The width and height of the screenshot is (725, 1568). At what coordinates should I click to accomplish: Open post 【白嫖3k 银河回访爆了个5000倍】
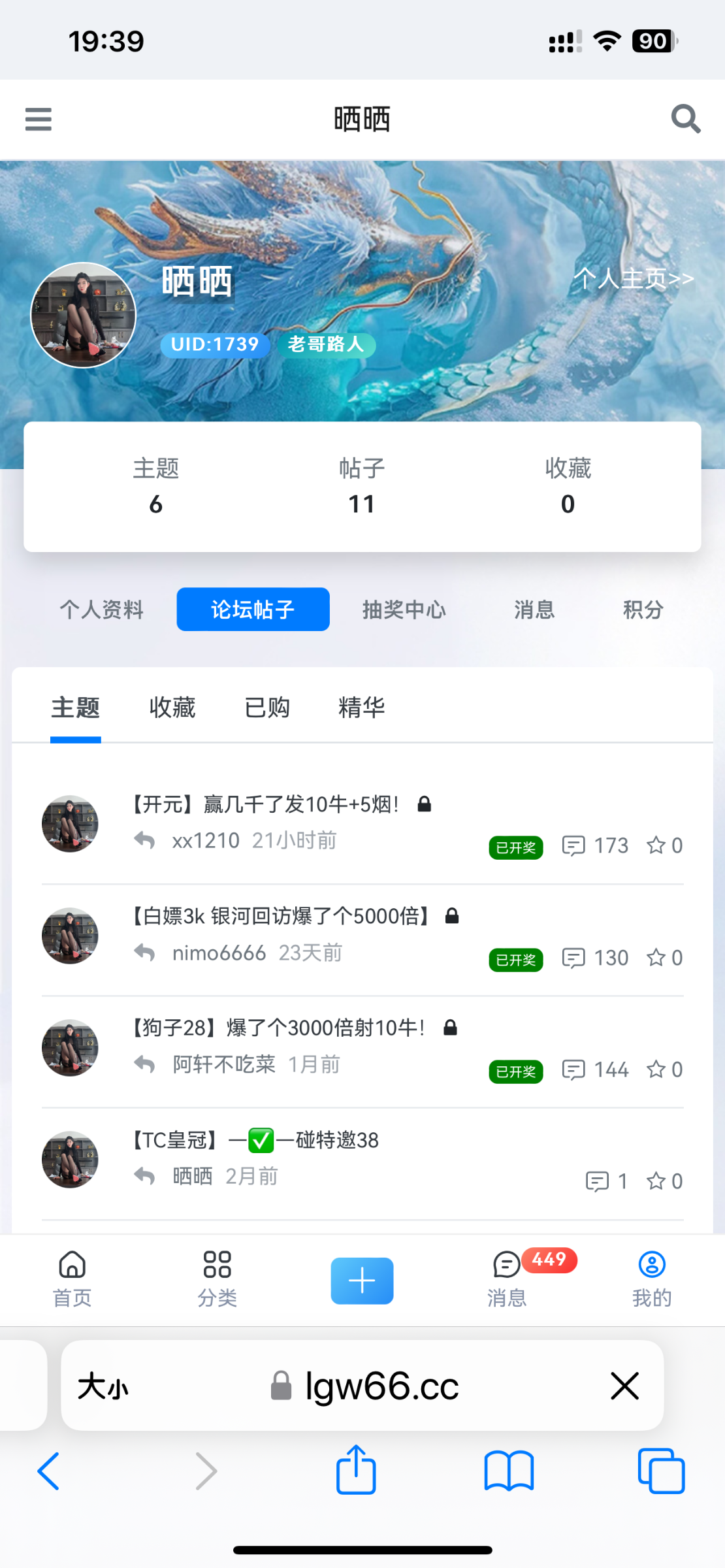click(x=281, y=916)
